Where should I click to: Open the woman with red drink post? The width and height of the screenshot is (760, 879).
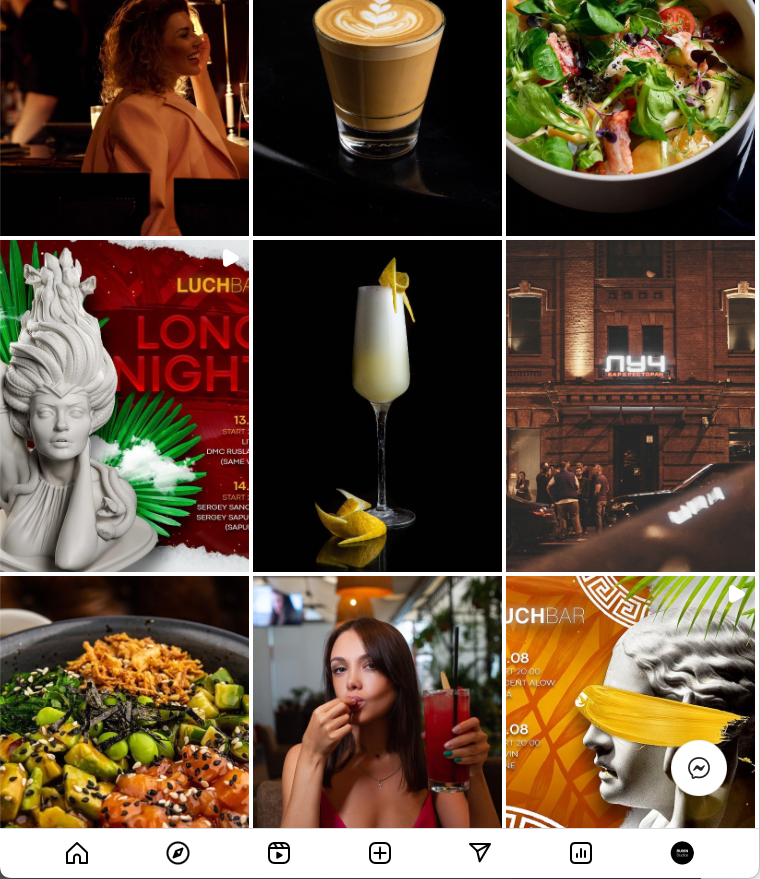coord(377,701)
